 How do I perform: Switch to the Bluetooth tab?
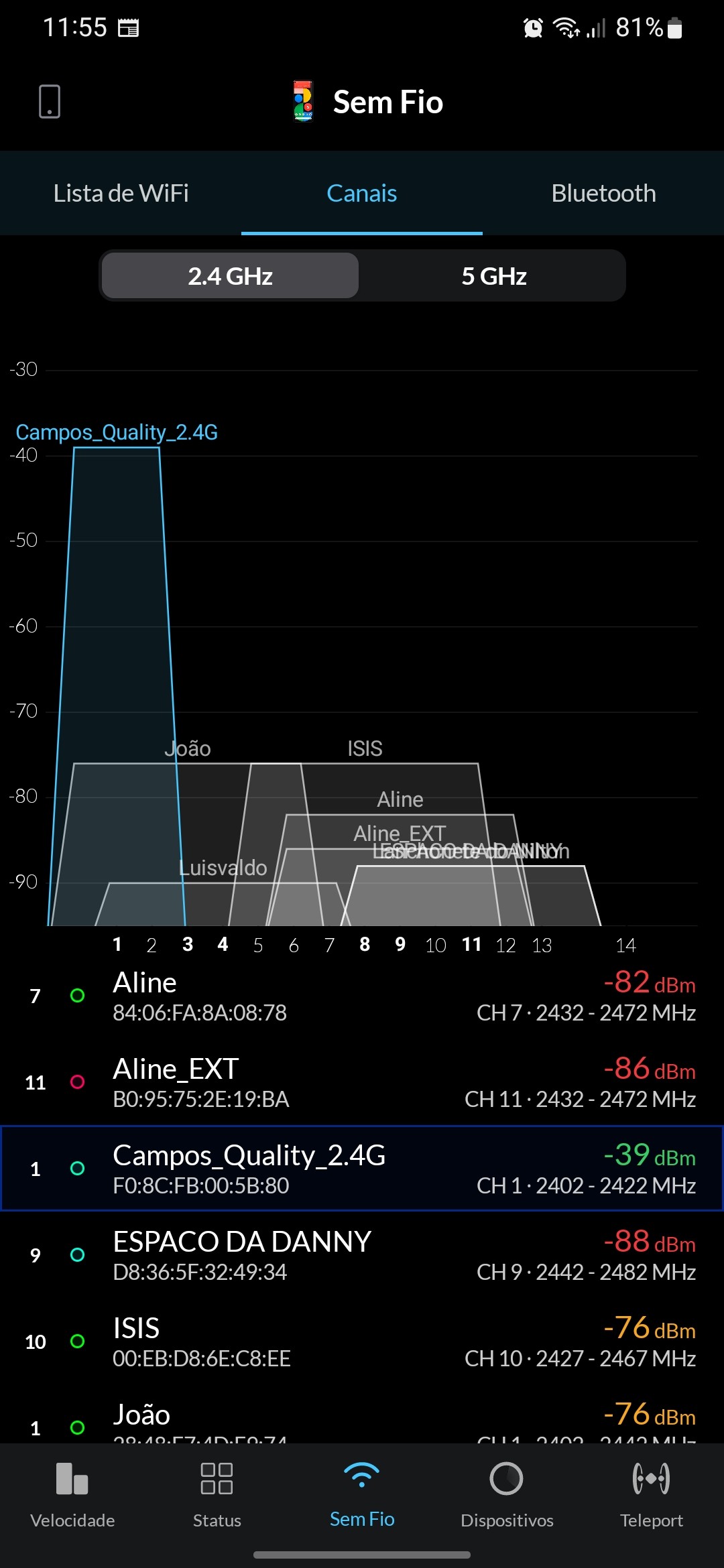pyautogui.click(x=603, y=194)
